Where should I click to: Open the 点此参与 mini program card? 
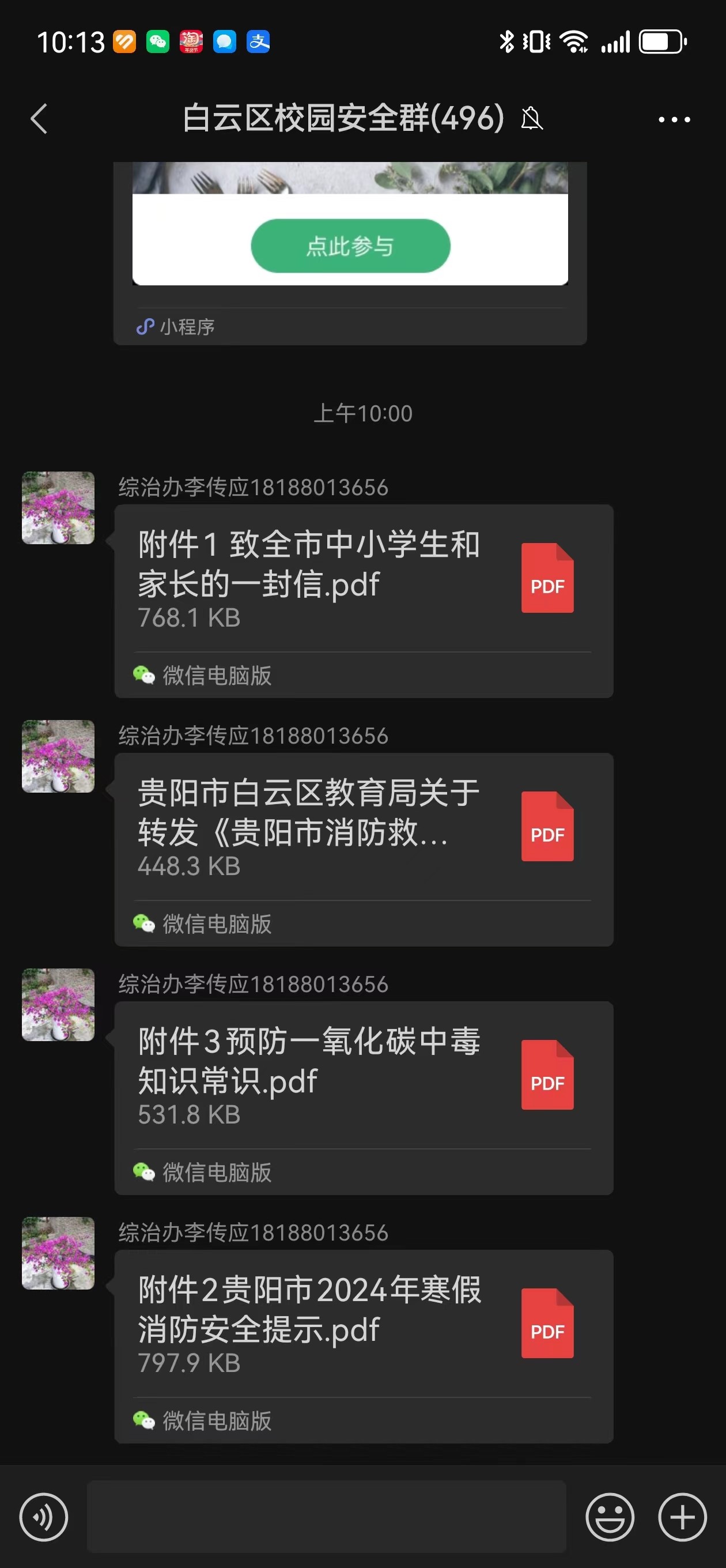350,253
